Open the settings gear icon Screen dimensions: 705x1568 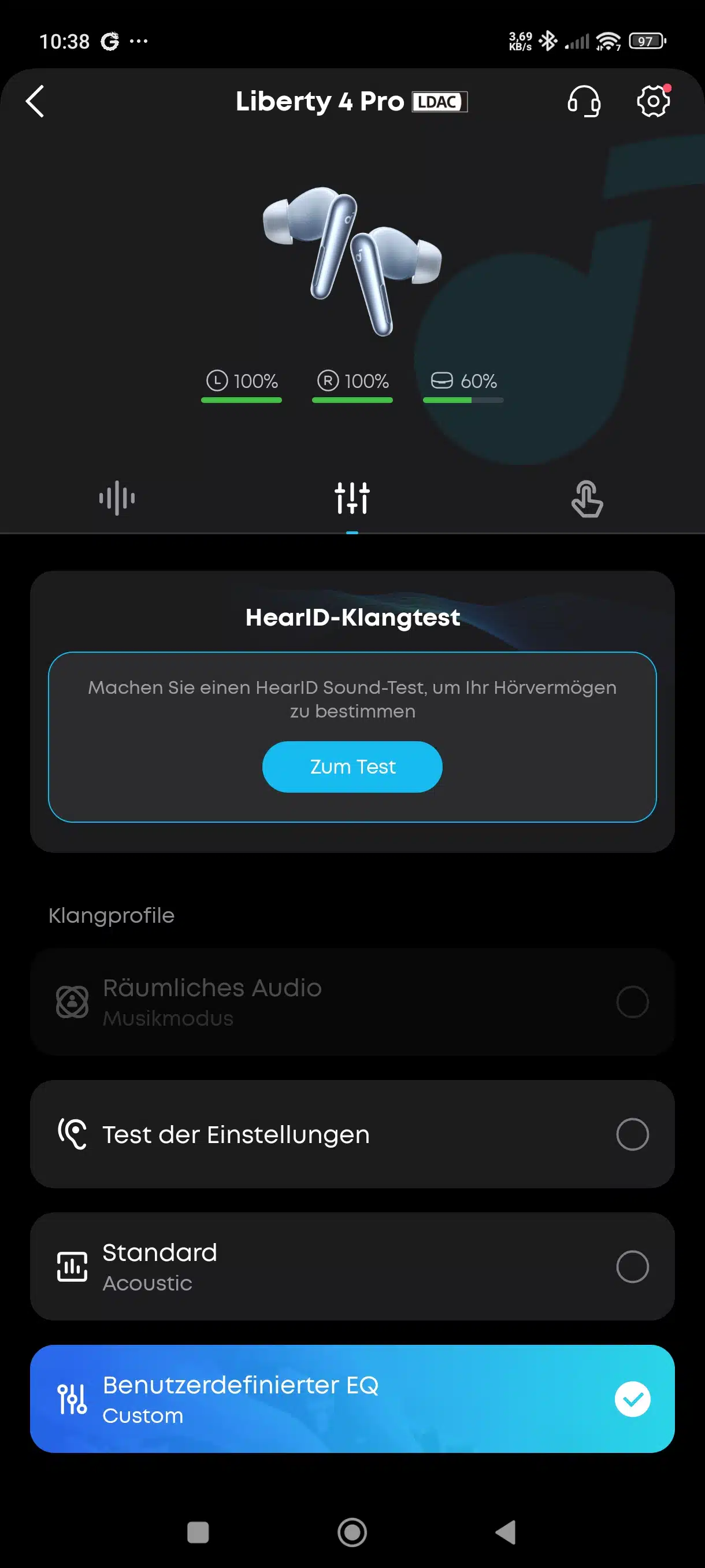pyautogui.click(x=654, y=101)
